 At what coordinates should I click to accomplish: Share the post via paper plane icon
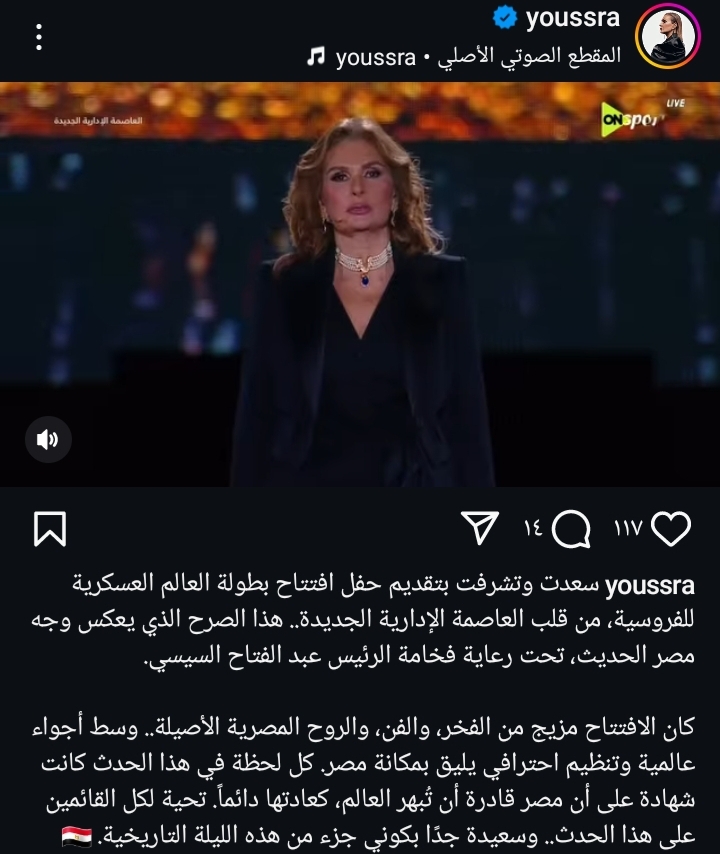click(x=481, y=529)
